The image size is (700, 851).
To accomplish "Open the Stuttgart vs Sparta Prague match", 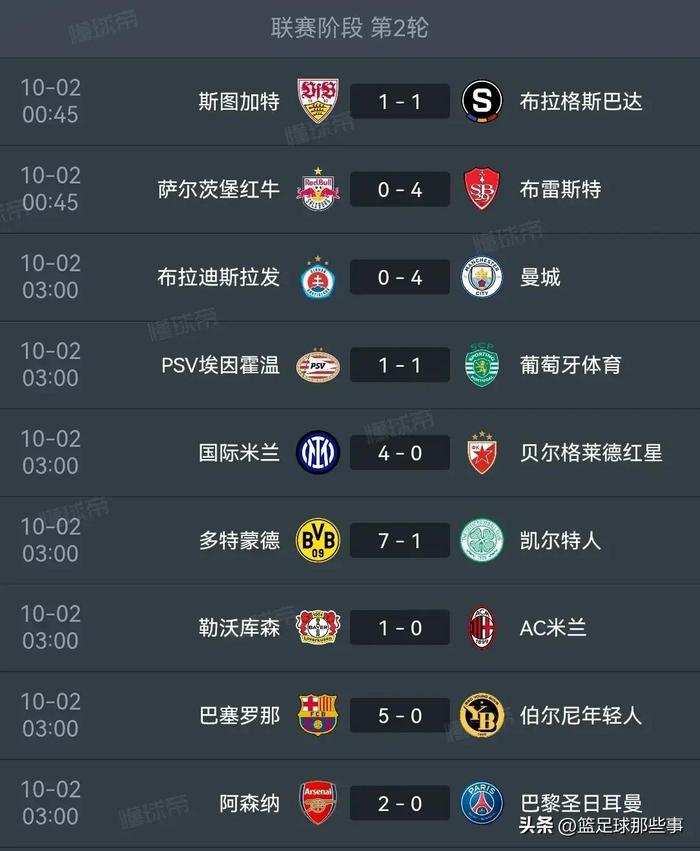I will (400, 101).
